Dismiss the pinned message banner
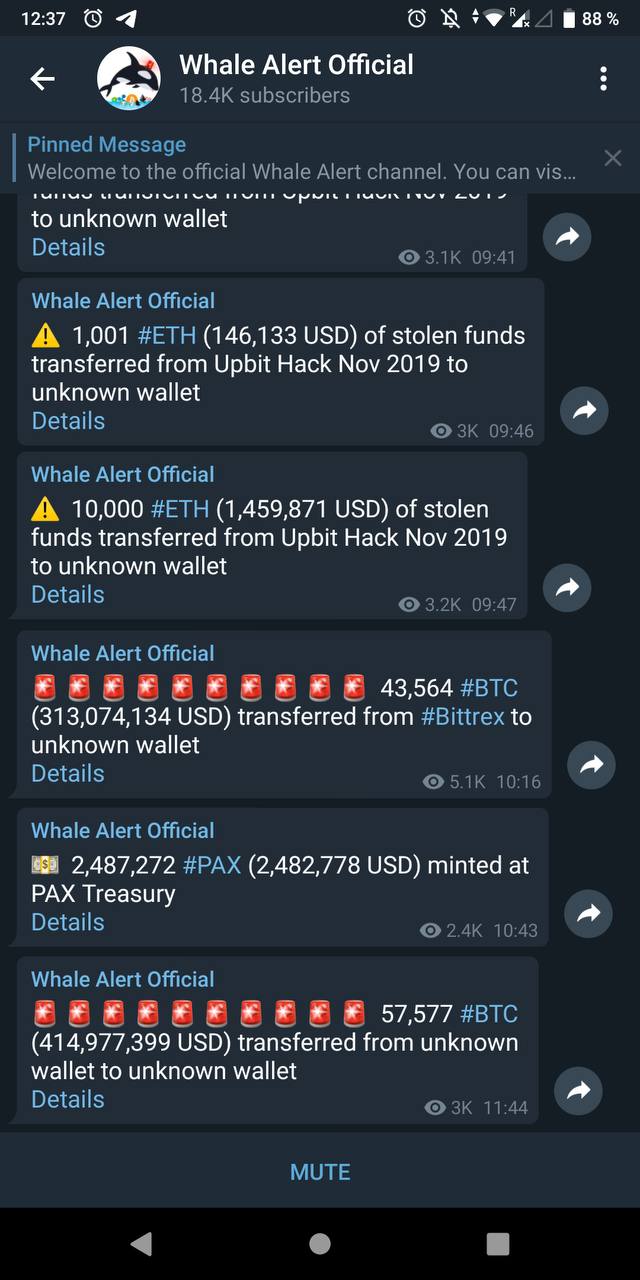 tap(613, 158)
